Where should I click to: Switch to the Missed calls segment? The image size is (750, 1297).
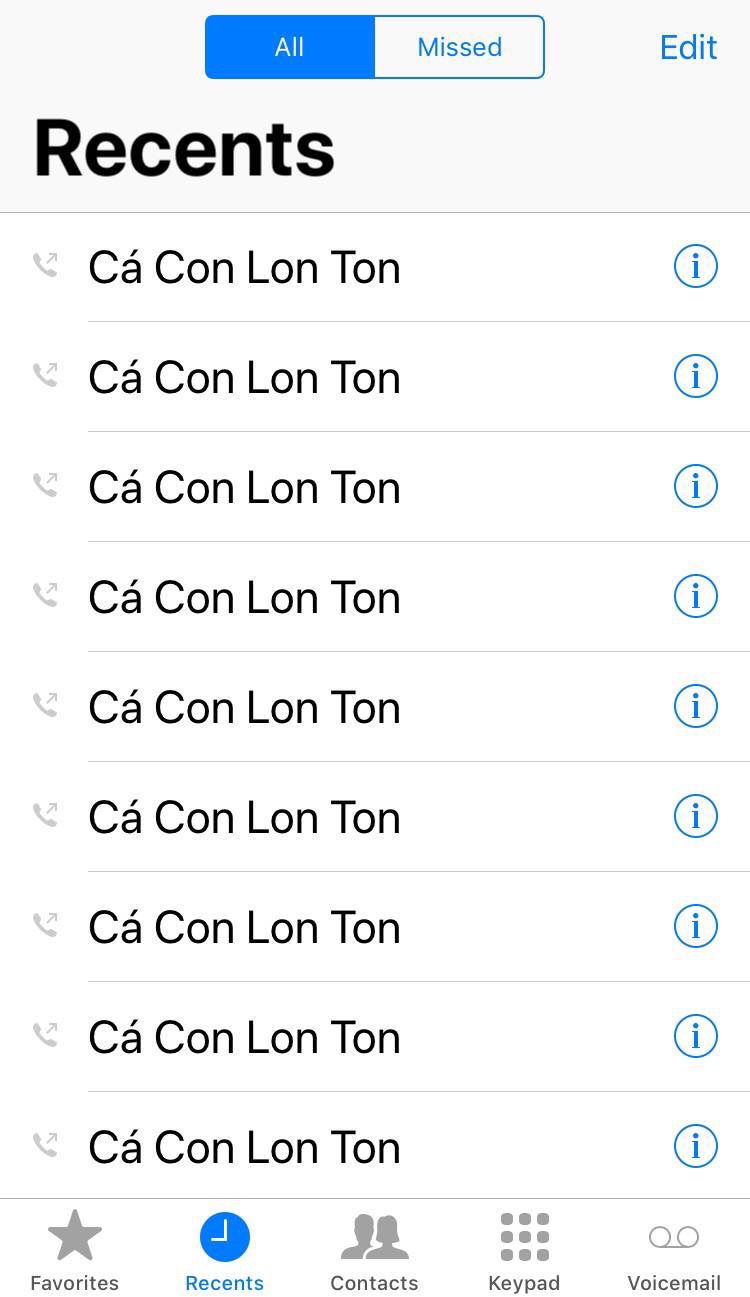[x=459, y=47]
